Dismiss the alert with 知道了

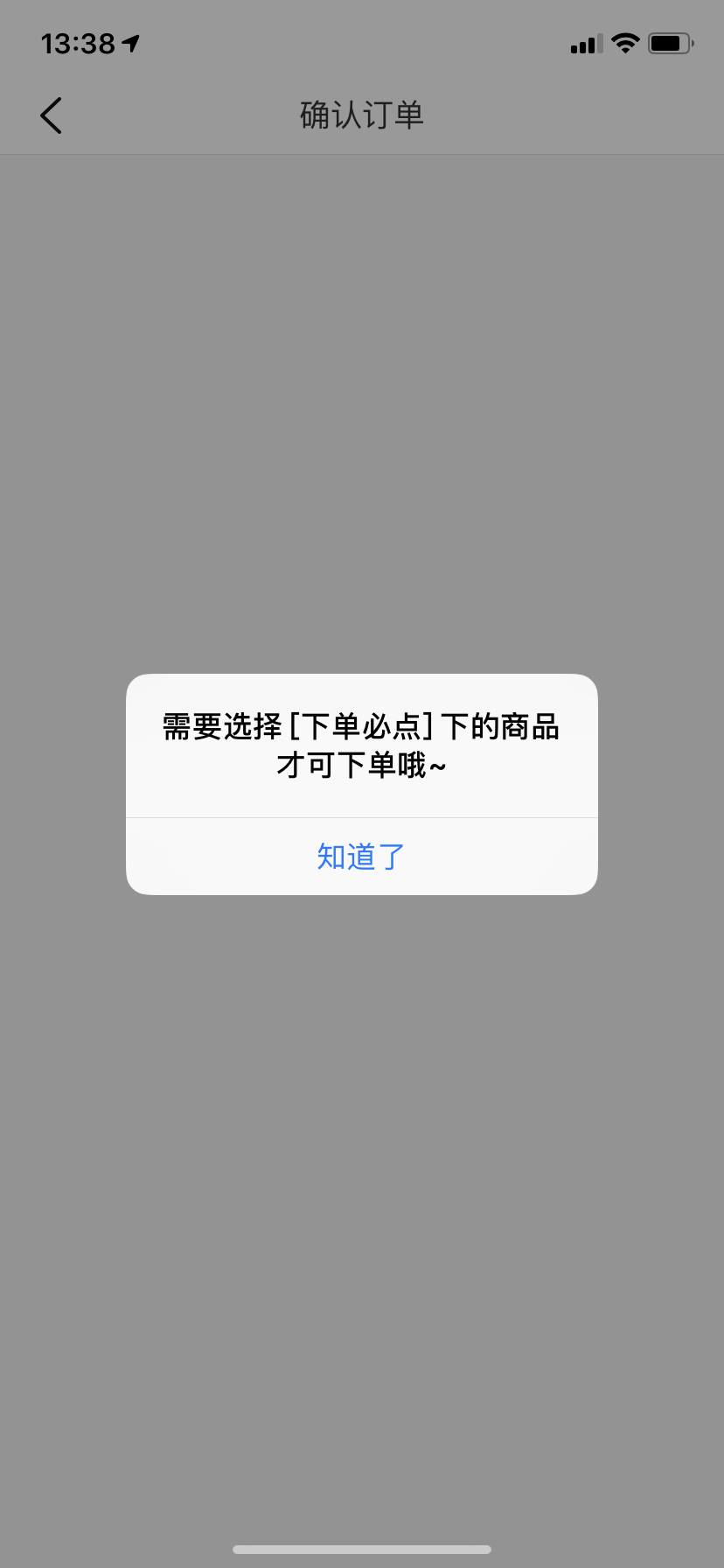361,857
